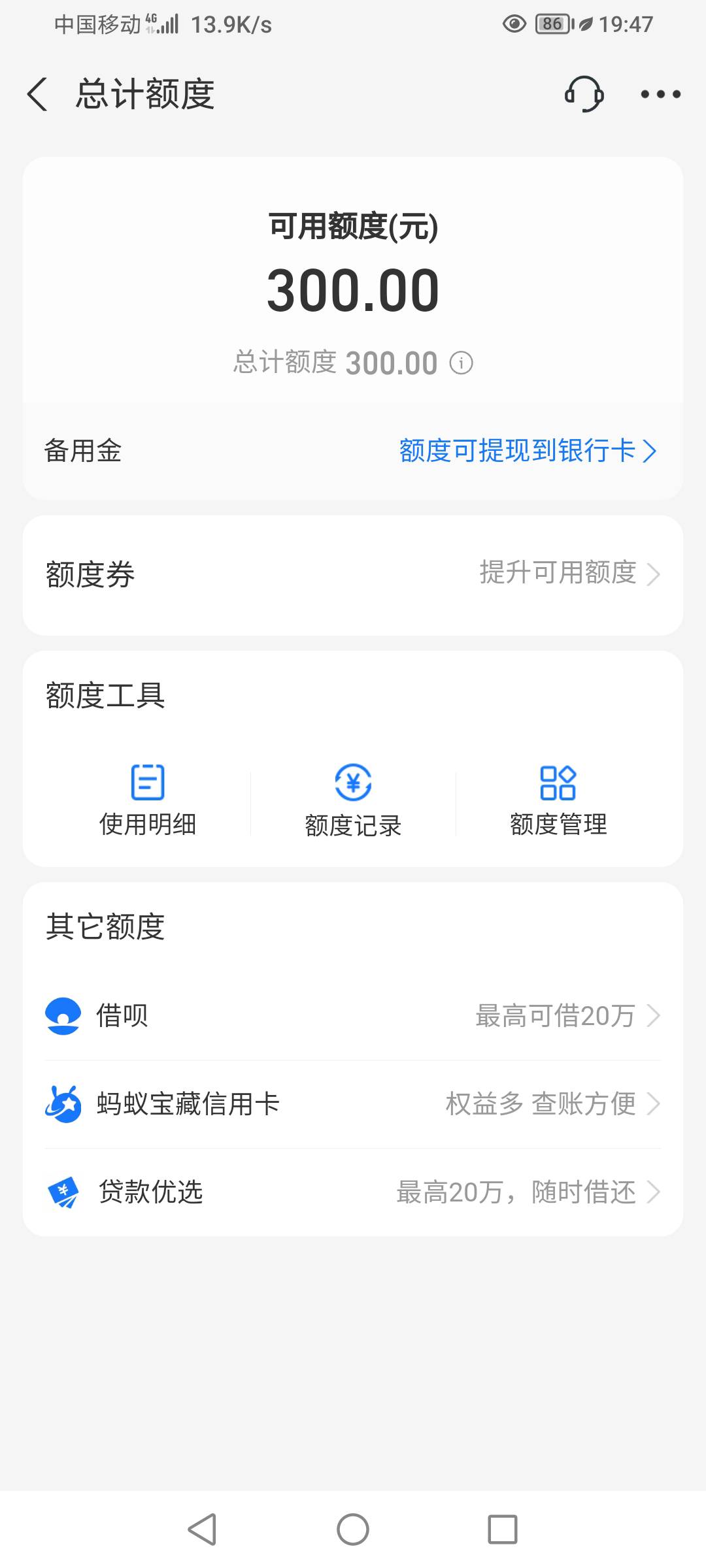Open system recent apps
The image size is (706, 1568).
coord(503,1529)
